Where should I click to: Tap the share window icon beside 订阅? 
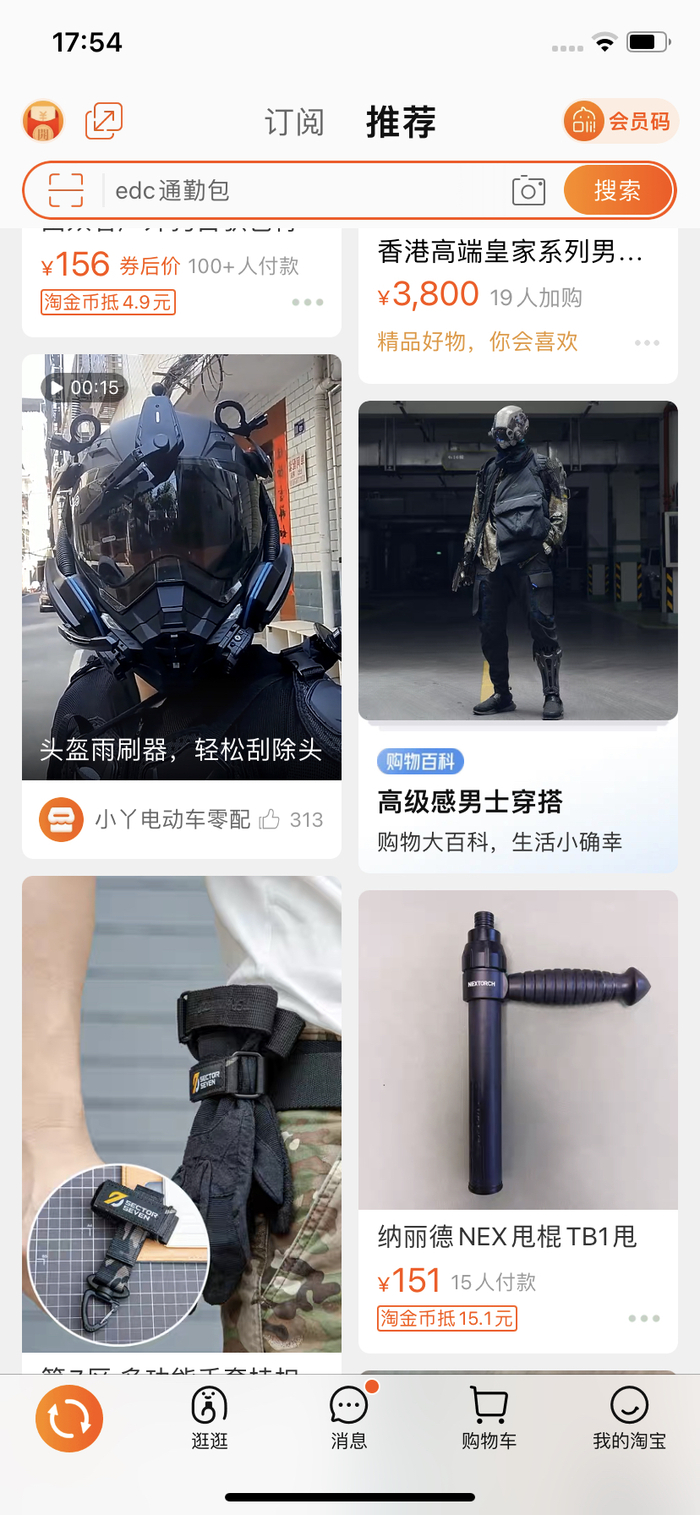(x=104, y=122)
